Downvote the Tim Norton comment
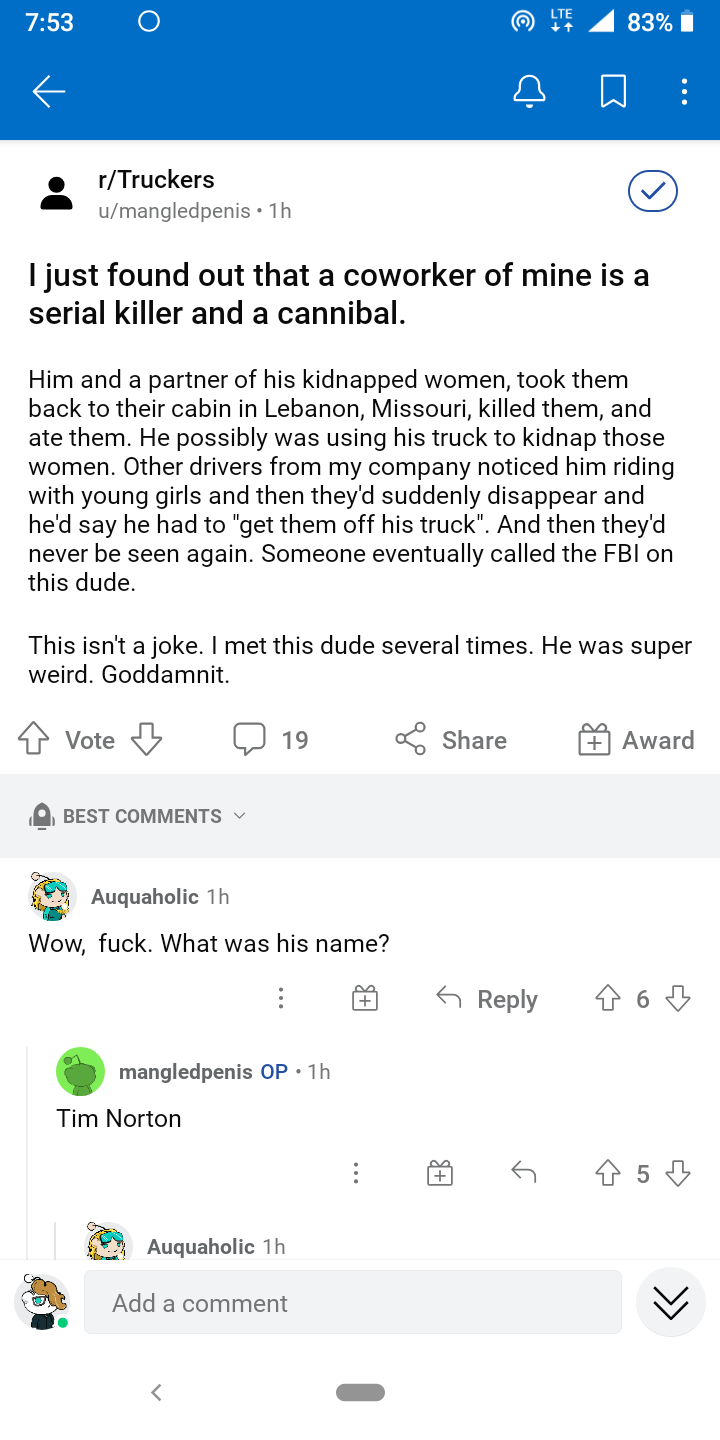720x1440 pixels. pyautogui.click(x=678, y=1173)
